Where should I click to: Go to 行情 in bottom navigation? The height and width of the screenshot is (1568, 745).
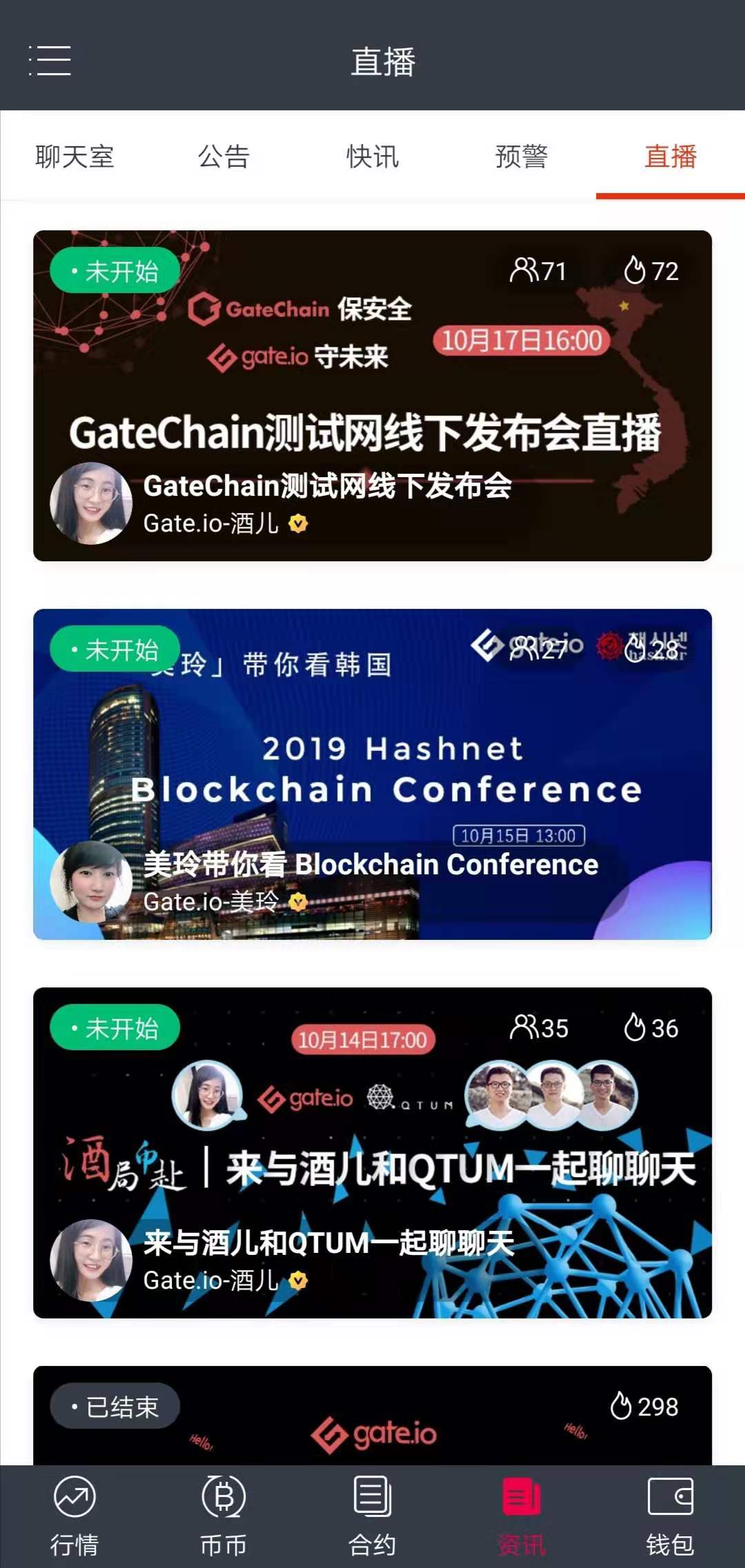pyautogui.click(x=74, y=1516)
